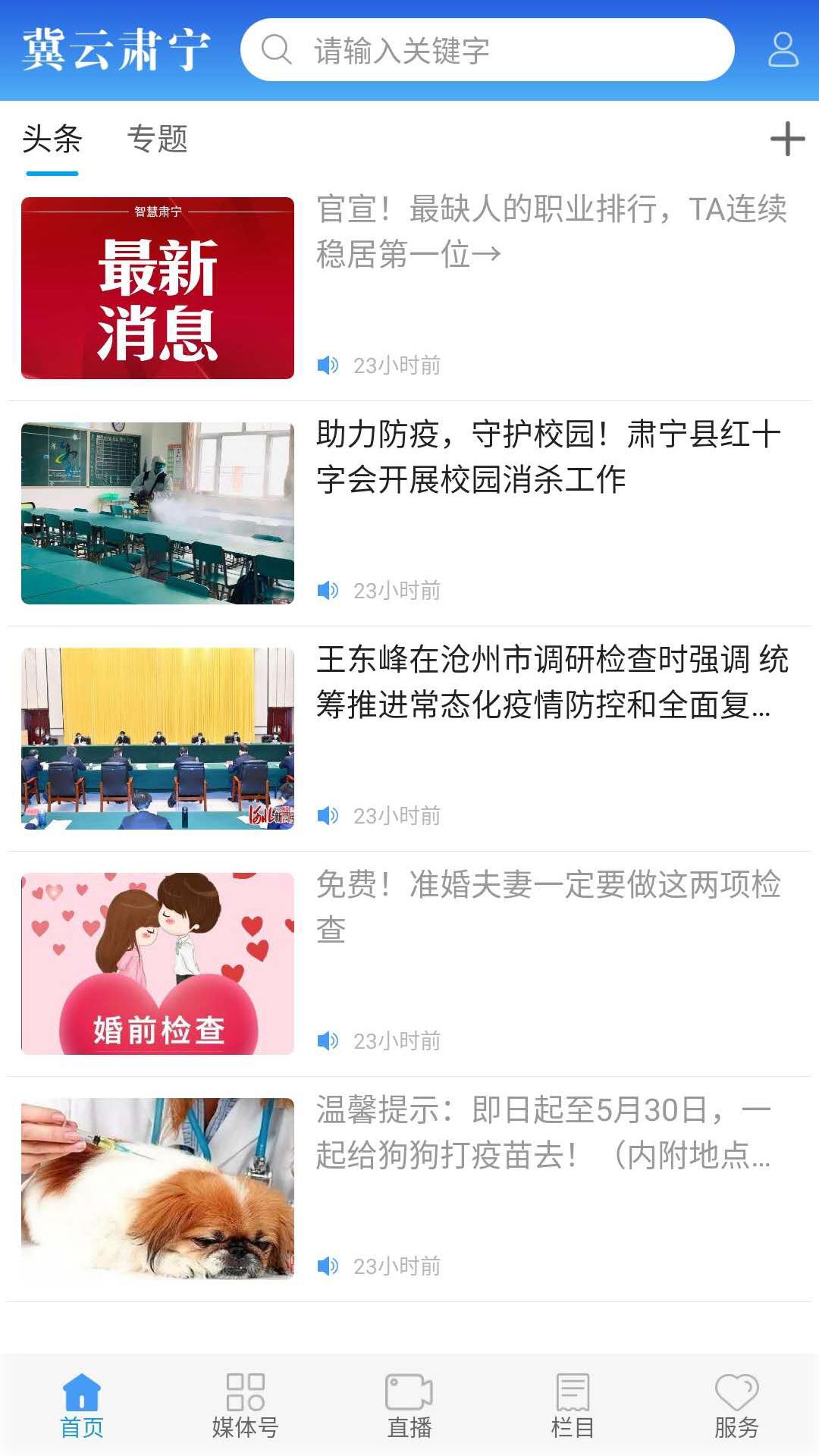Tap the magnifier search icon
819x1456 pixels.
point(278,52)
